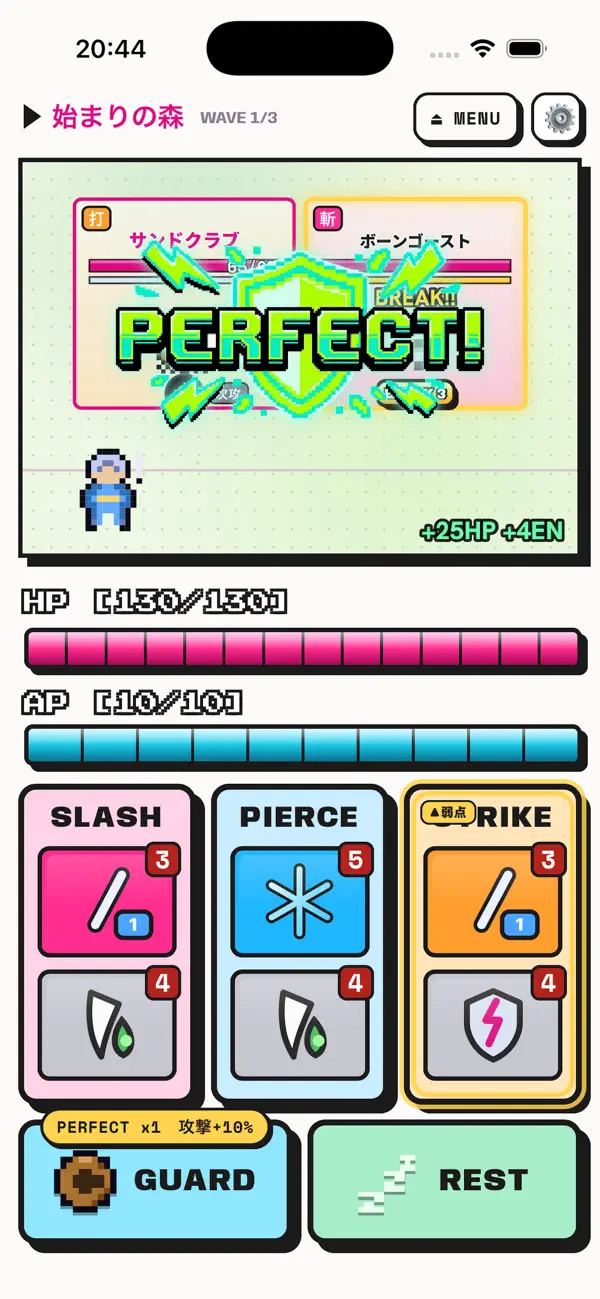Tap the REST button
The height and width of the screenshot is (1299, 600).
[x=444, y=1180]
